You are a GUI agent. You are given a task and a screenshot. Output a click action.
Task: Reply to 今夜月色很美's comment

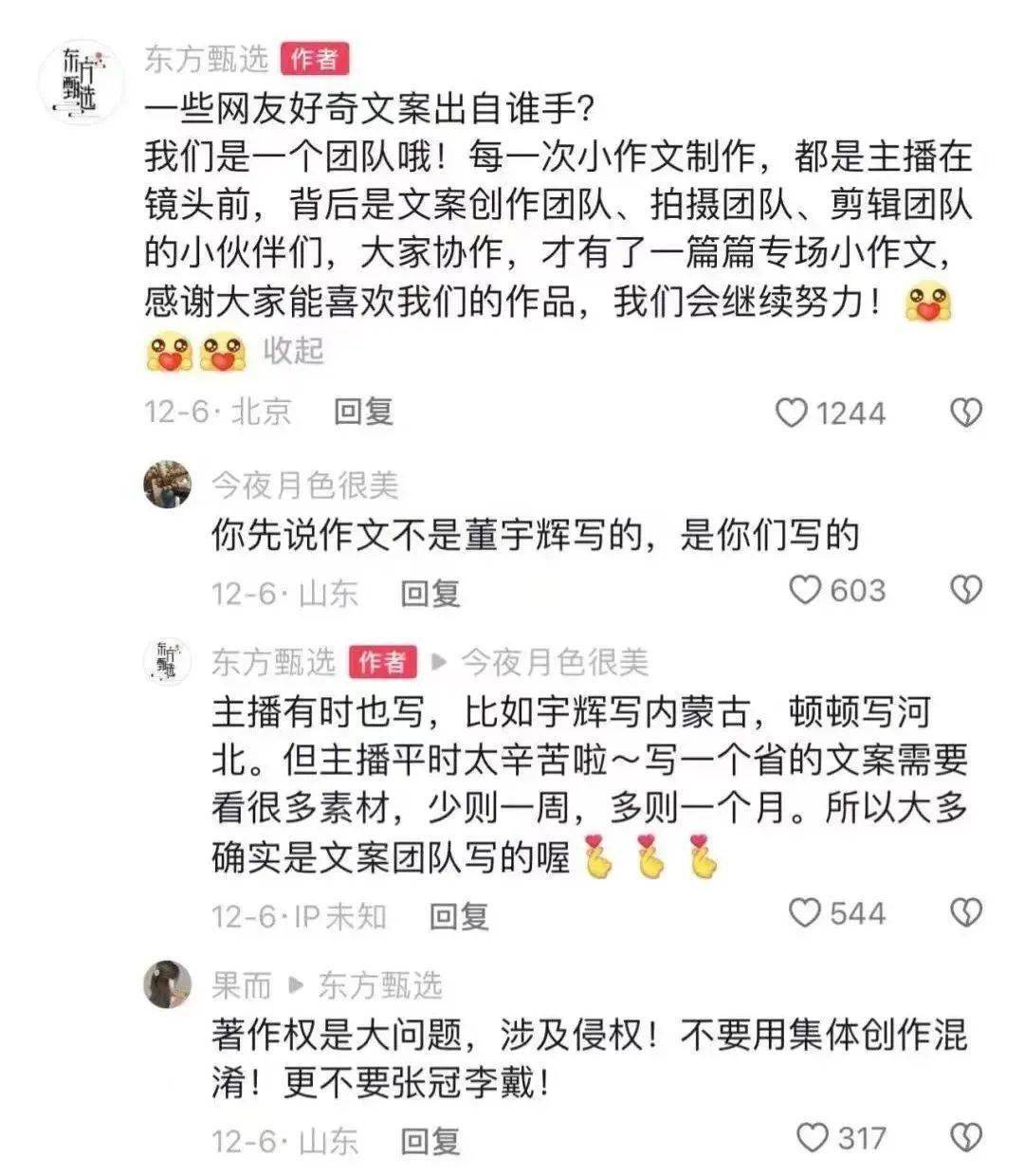point(430,594)
